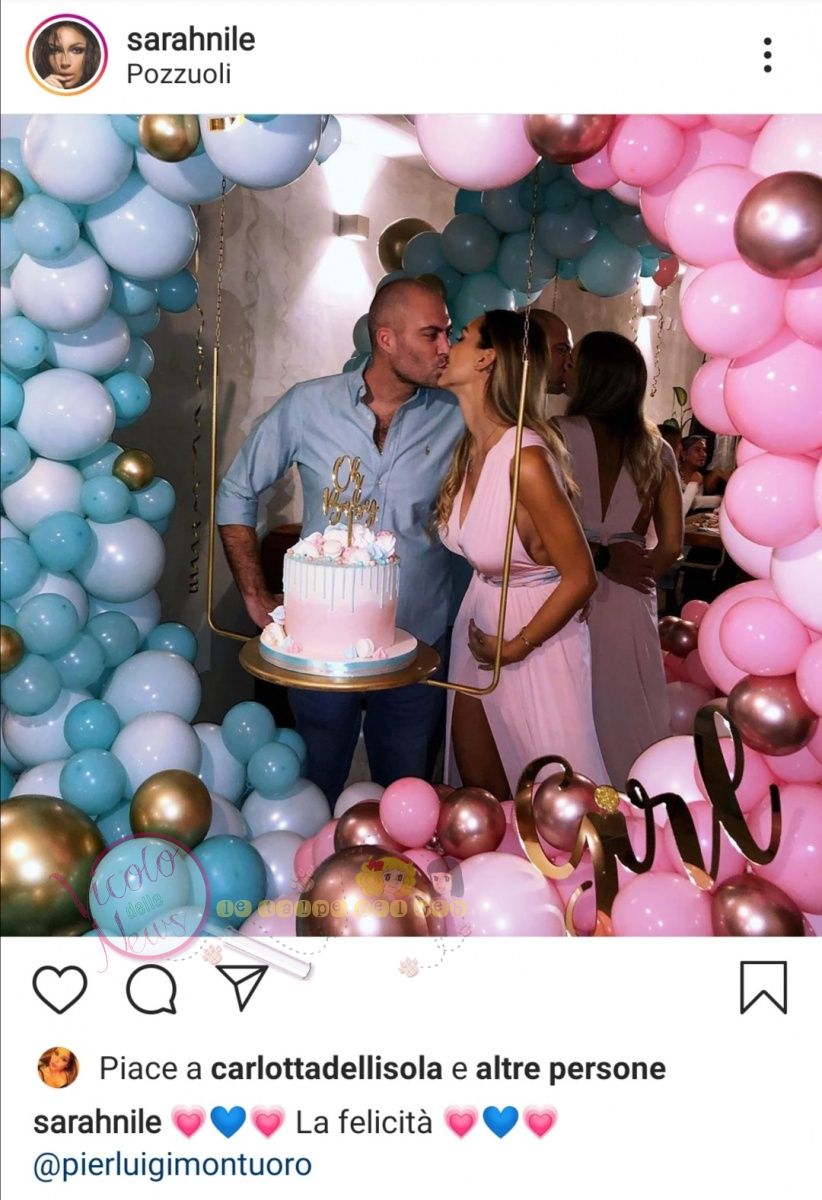Like the post with the heart icon
Screen dimensions: 822x1200
[x=60, y=988]
